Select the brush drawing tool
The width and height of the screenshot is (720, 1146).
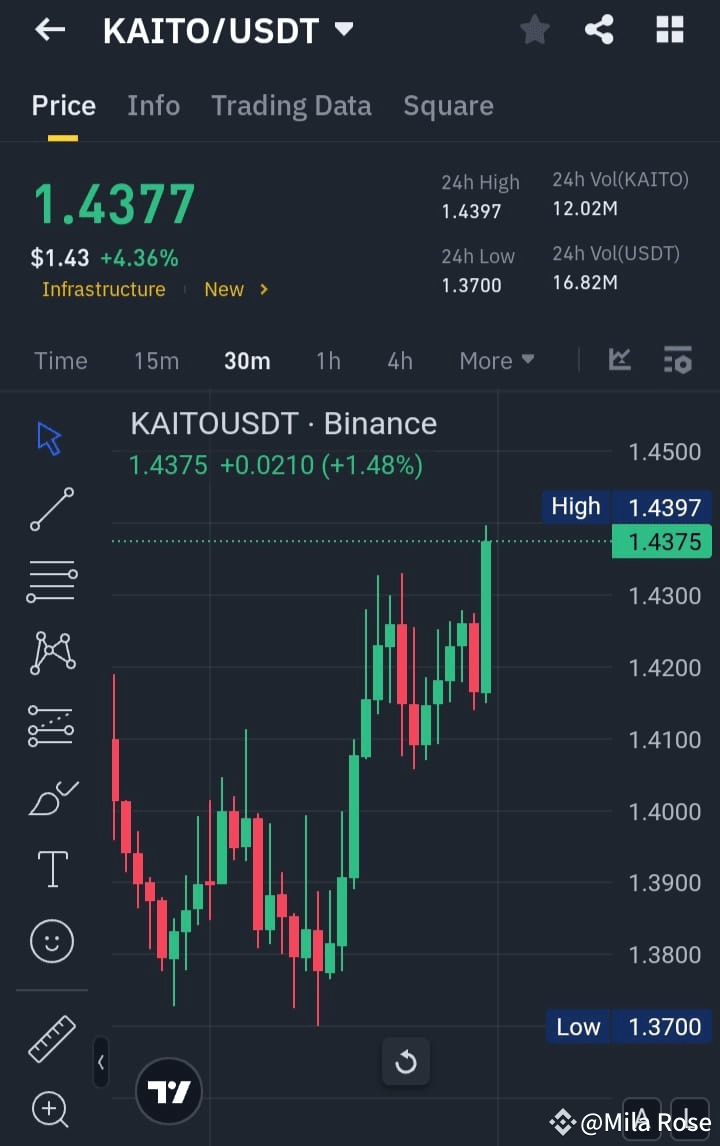[x=51, y=797]
